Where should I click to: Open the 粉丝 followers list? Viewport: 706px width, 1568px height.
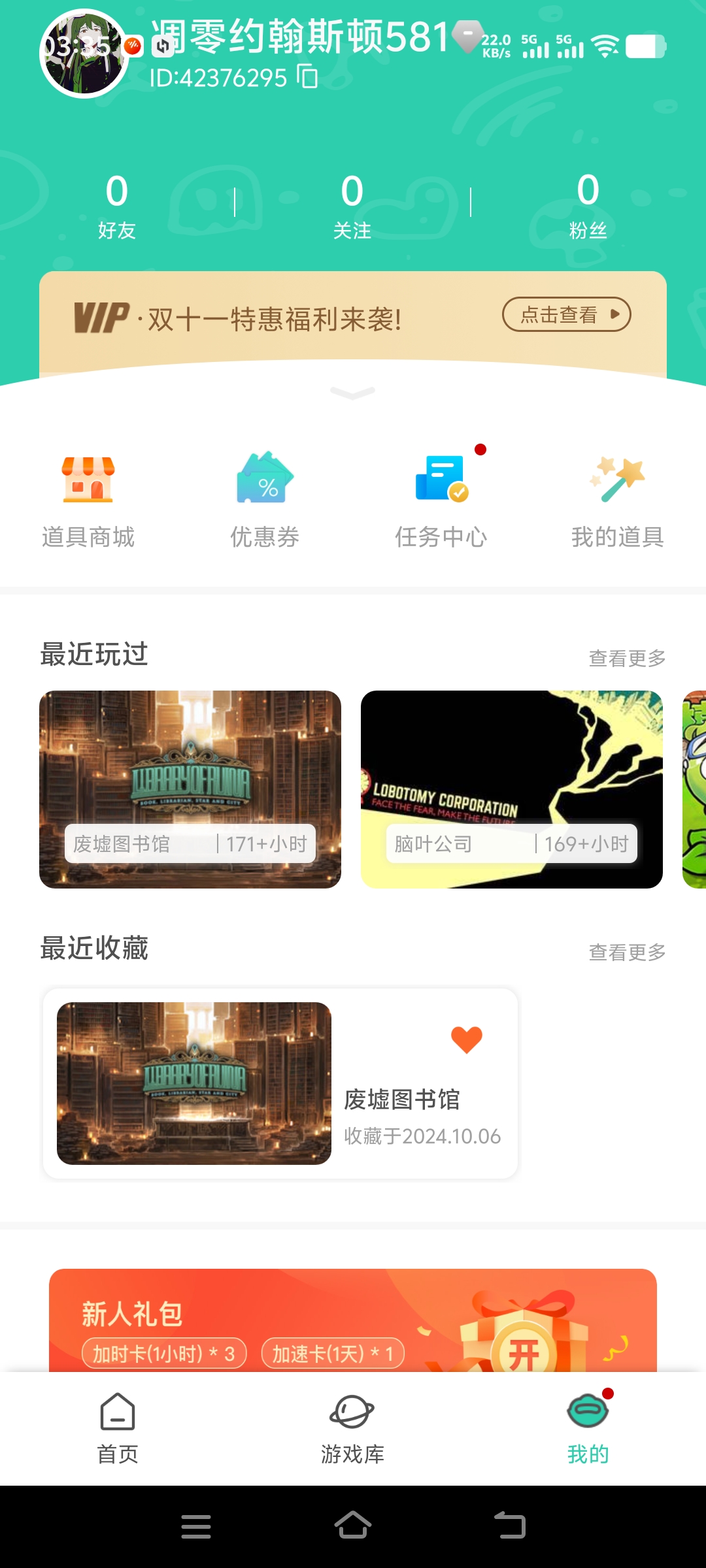click(588, 206)
